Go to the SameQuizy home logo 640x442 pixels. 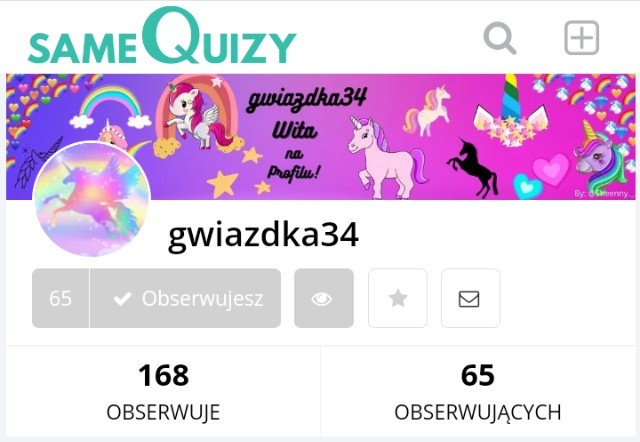[x=162, y=36]
